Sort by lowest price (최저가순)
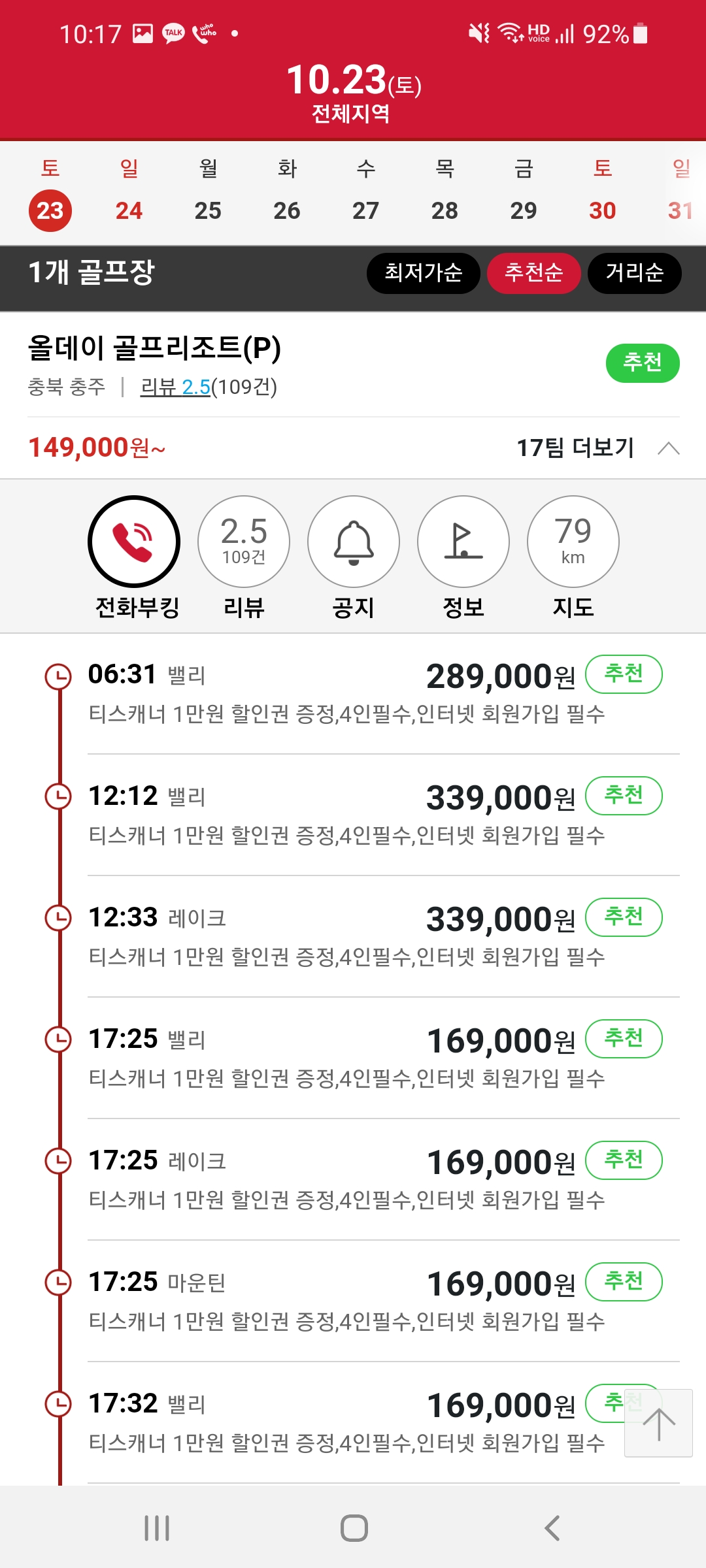Viewport: 706px width, 1568px height. (423, 272)
